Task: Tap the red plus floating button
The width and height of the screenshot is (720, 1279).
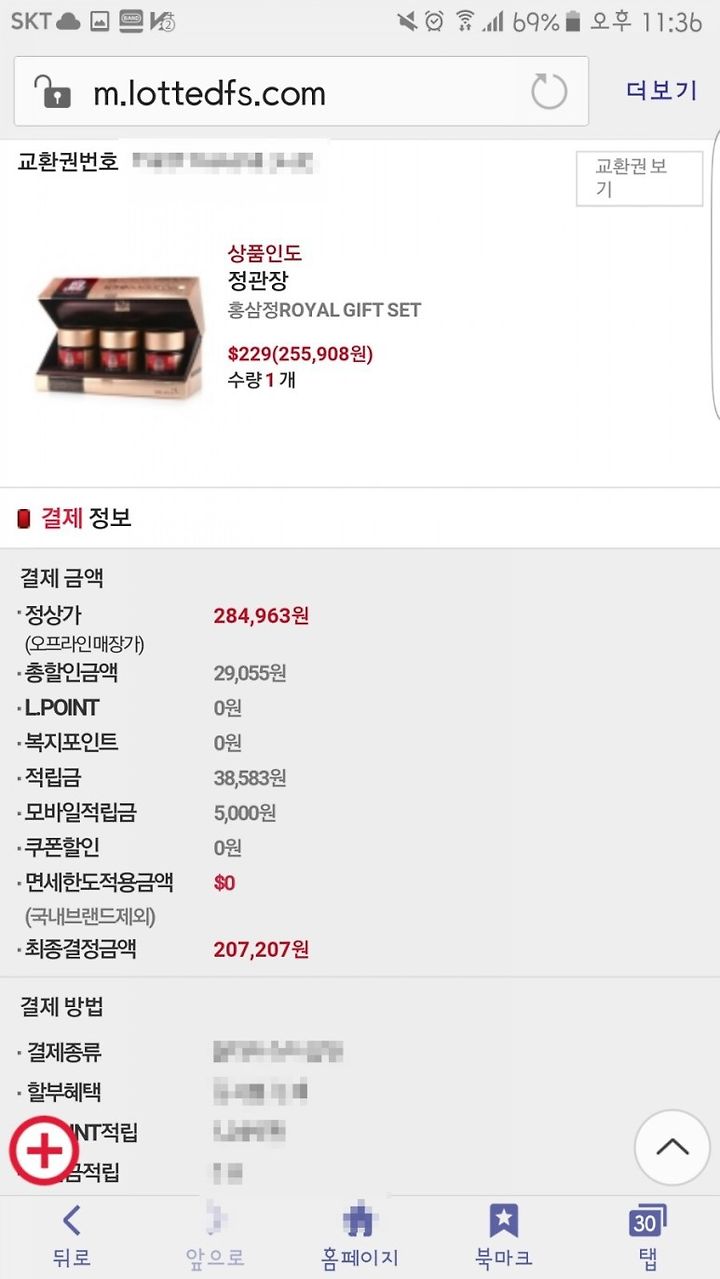Action: 44,1150
